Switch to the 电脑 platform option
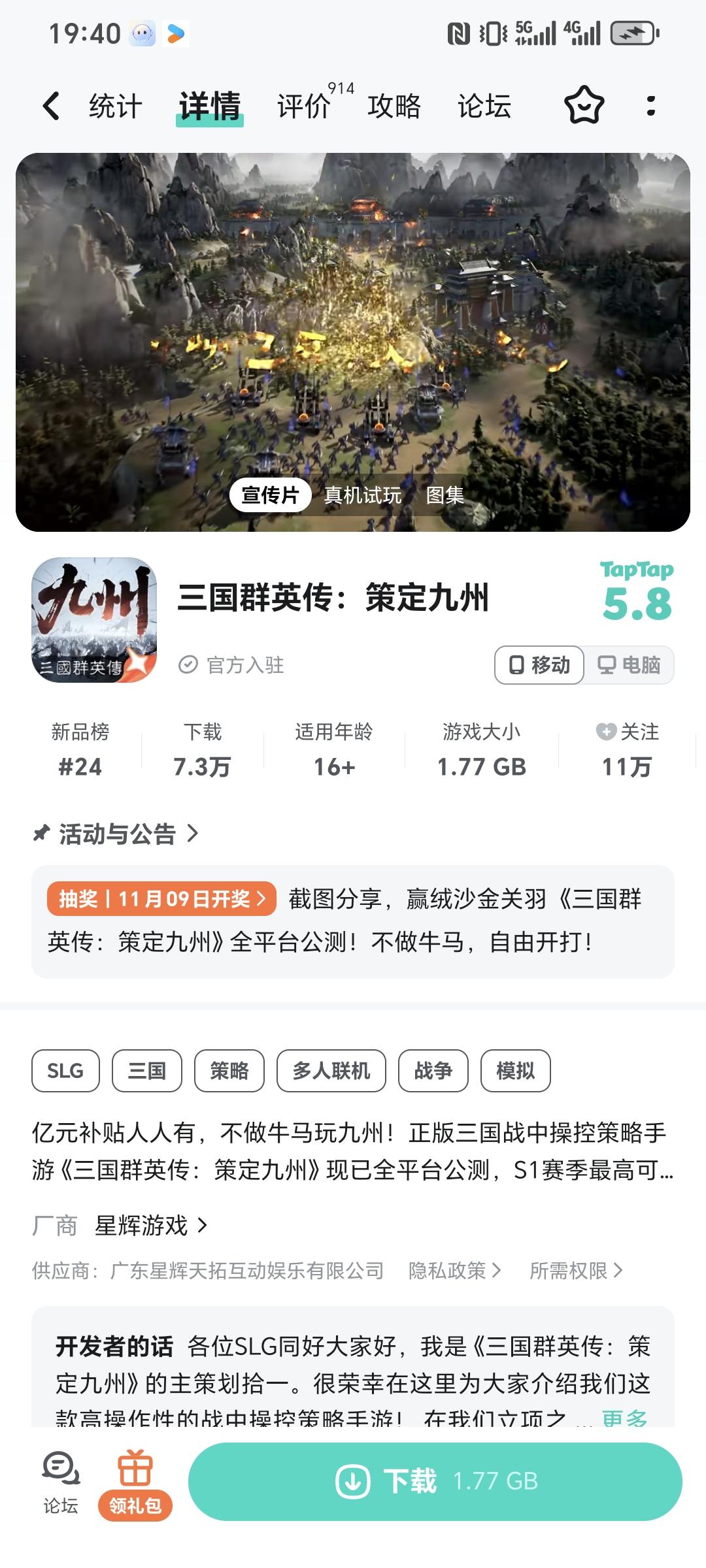706x1568 pixels. point(629,665)
